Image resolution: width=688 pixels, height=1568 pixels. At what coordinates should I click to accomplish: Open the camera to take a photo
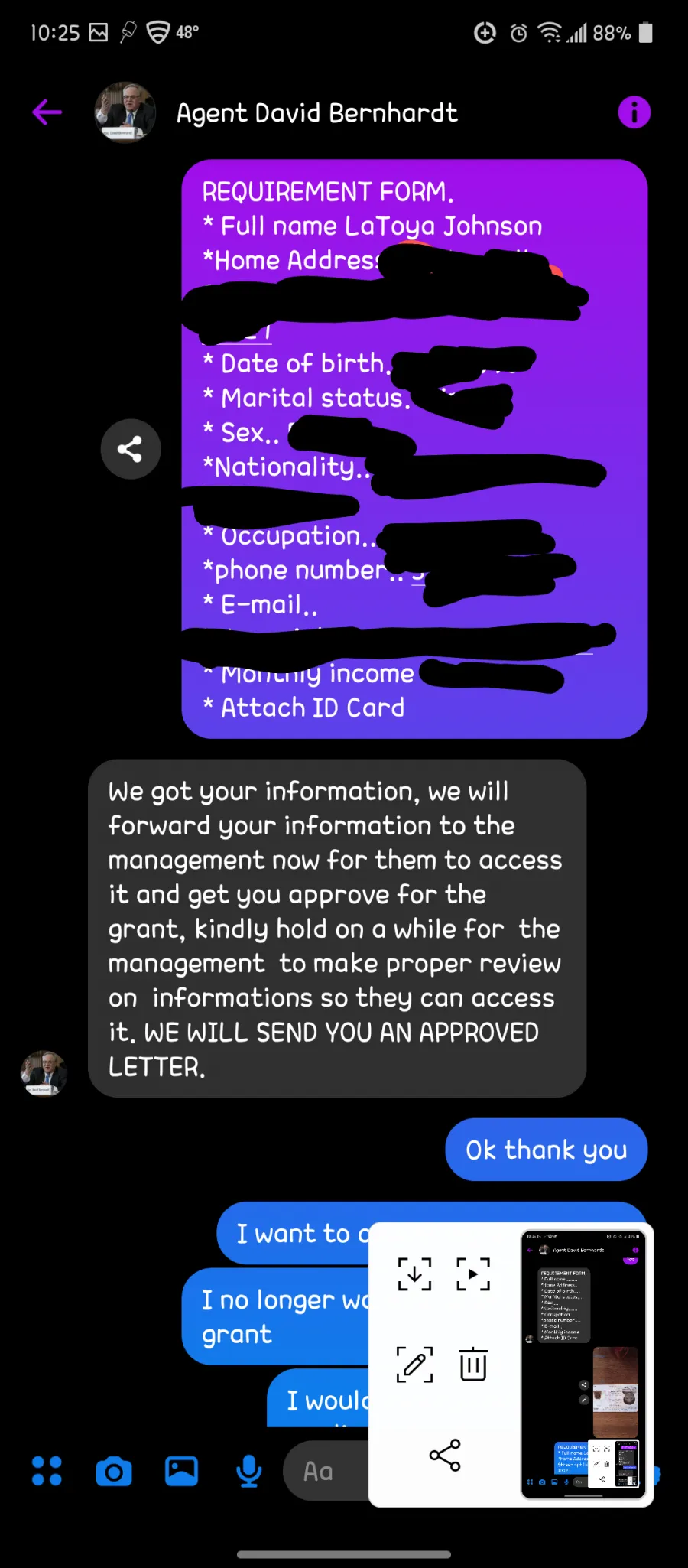click(114, 1471)
